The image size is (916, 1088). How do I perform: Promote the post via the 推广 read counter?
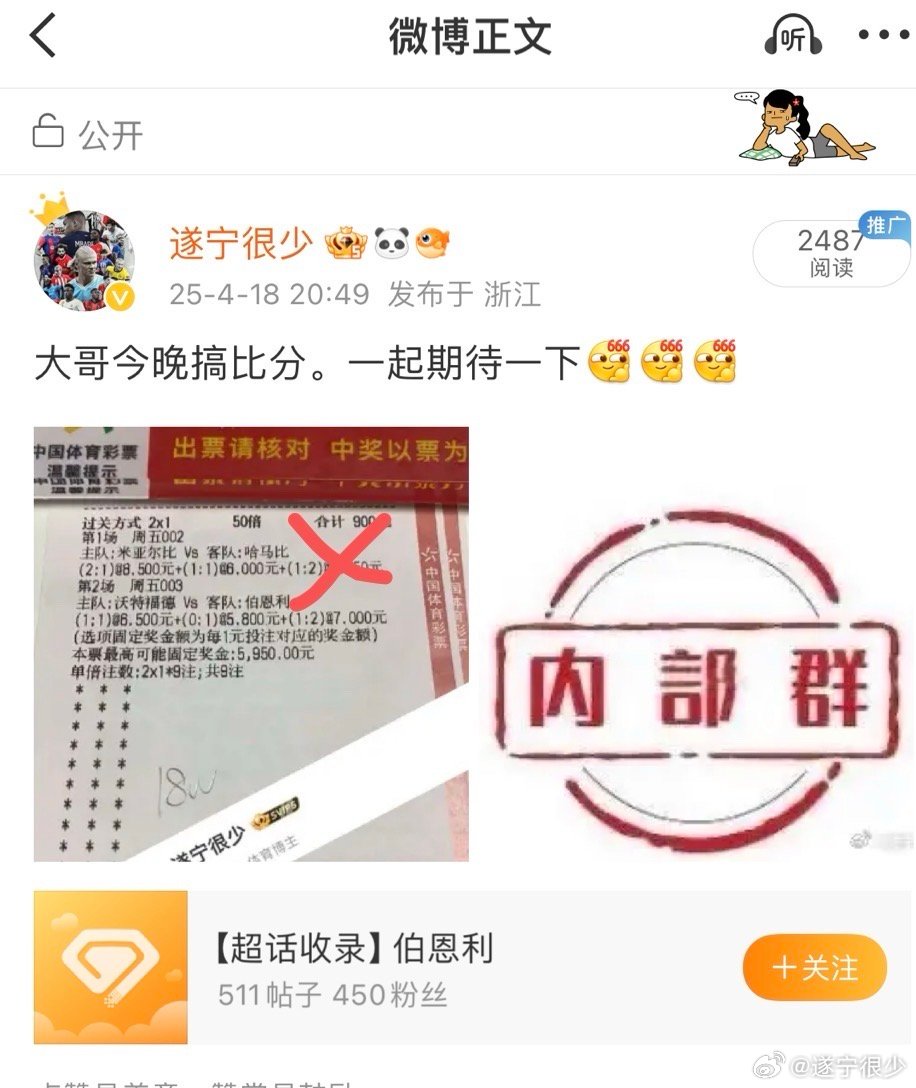point(830,253)
